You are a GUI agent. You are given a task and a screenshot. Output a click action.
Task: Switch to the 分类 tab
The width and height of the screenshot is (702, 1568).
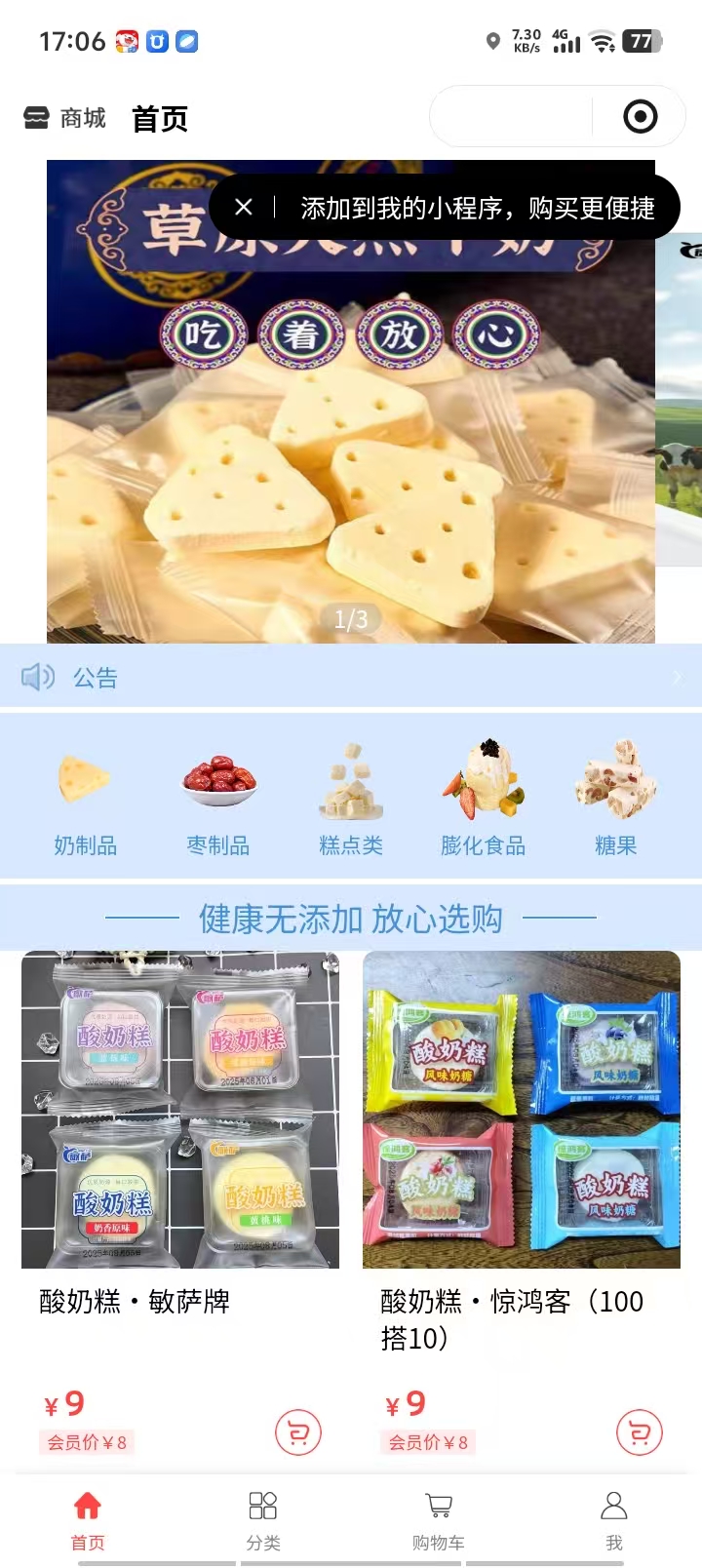click(x=263, y=1519)
